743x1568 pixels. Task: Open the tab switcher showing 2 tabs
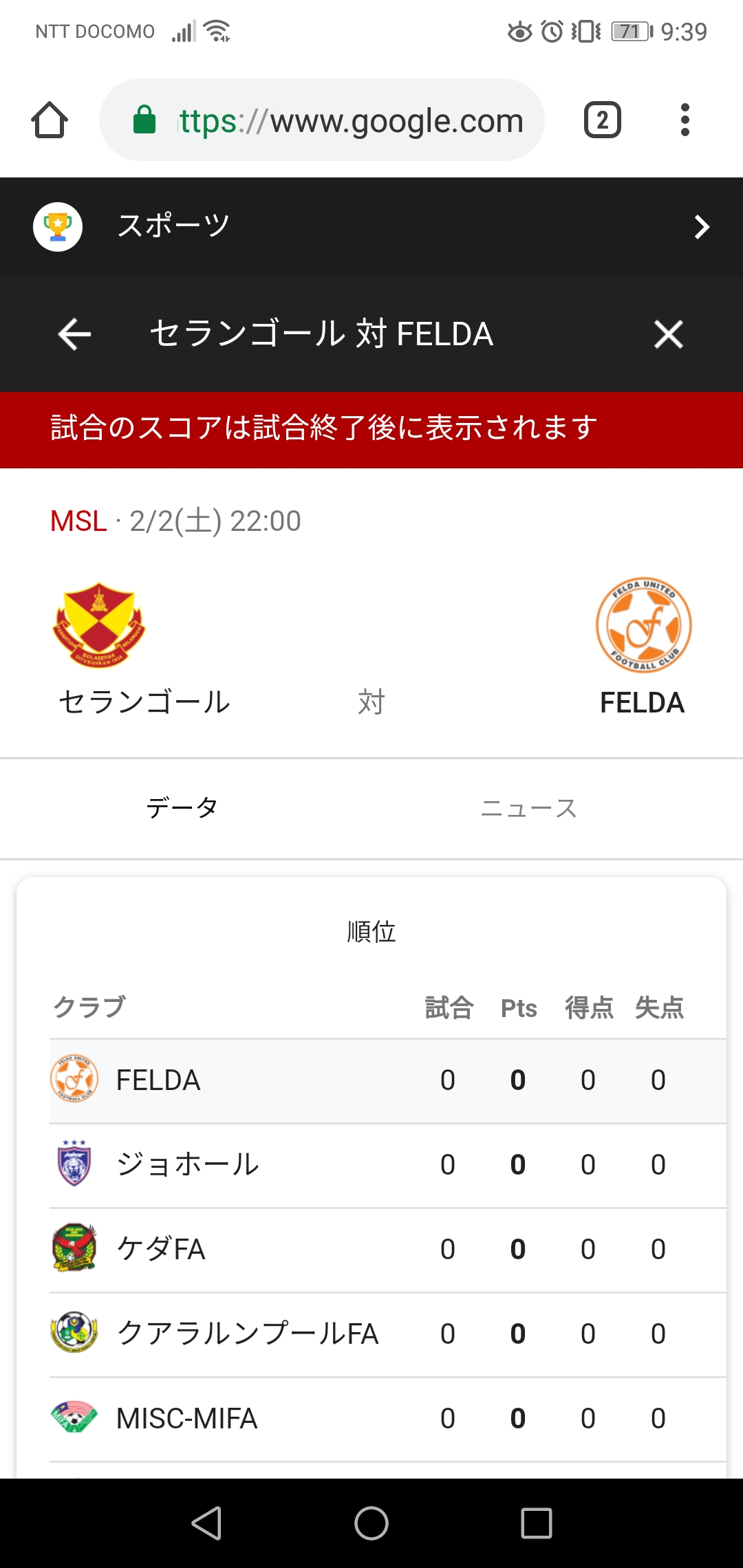click(603, 120)
